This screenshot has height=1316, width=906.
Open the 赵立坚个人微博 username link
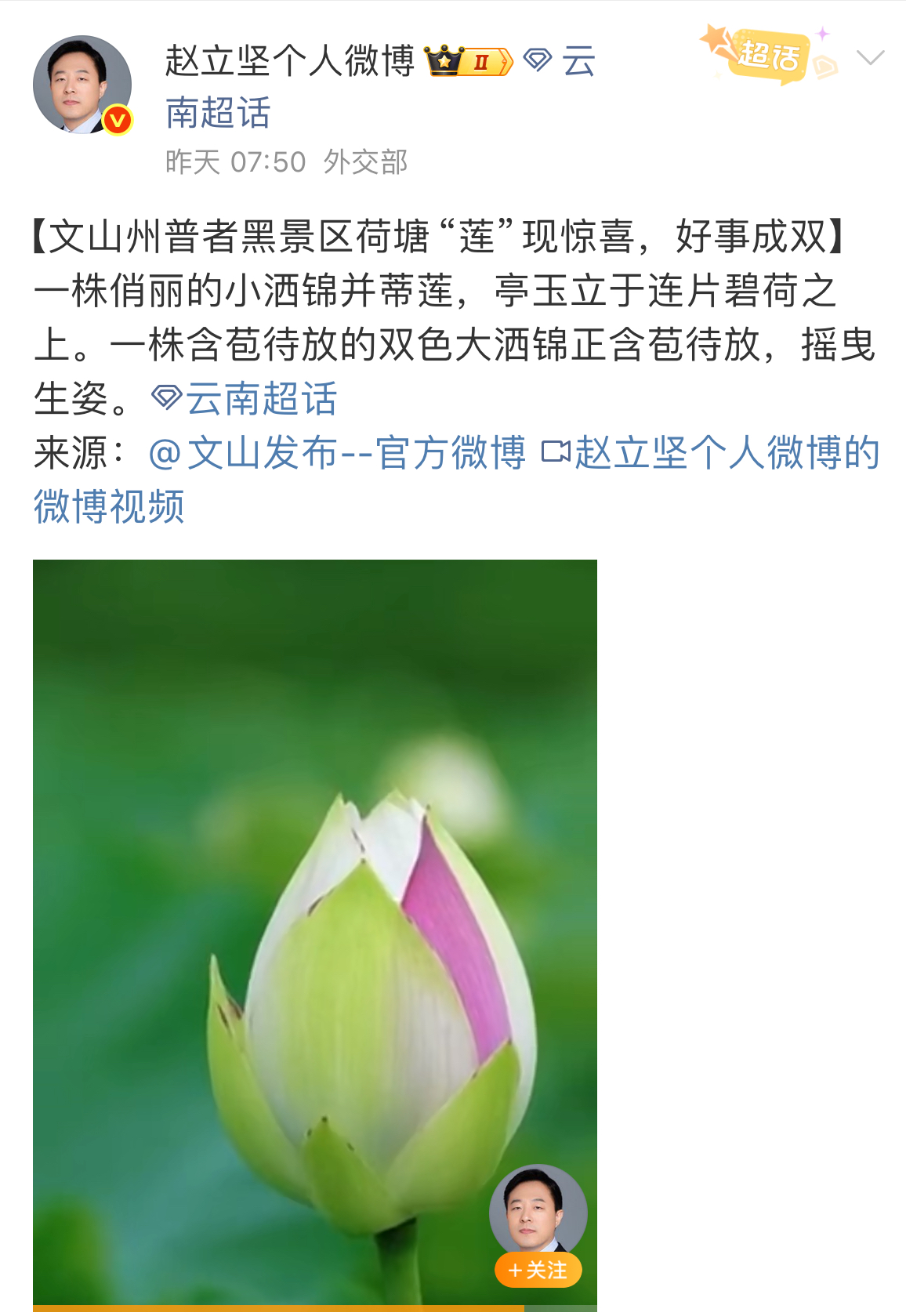(289, 61)
